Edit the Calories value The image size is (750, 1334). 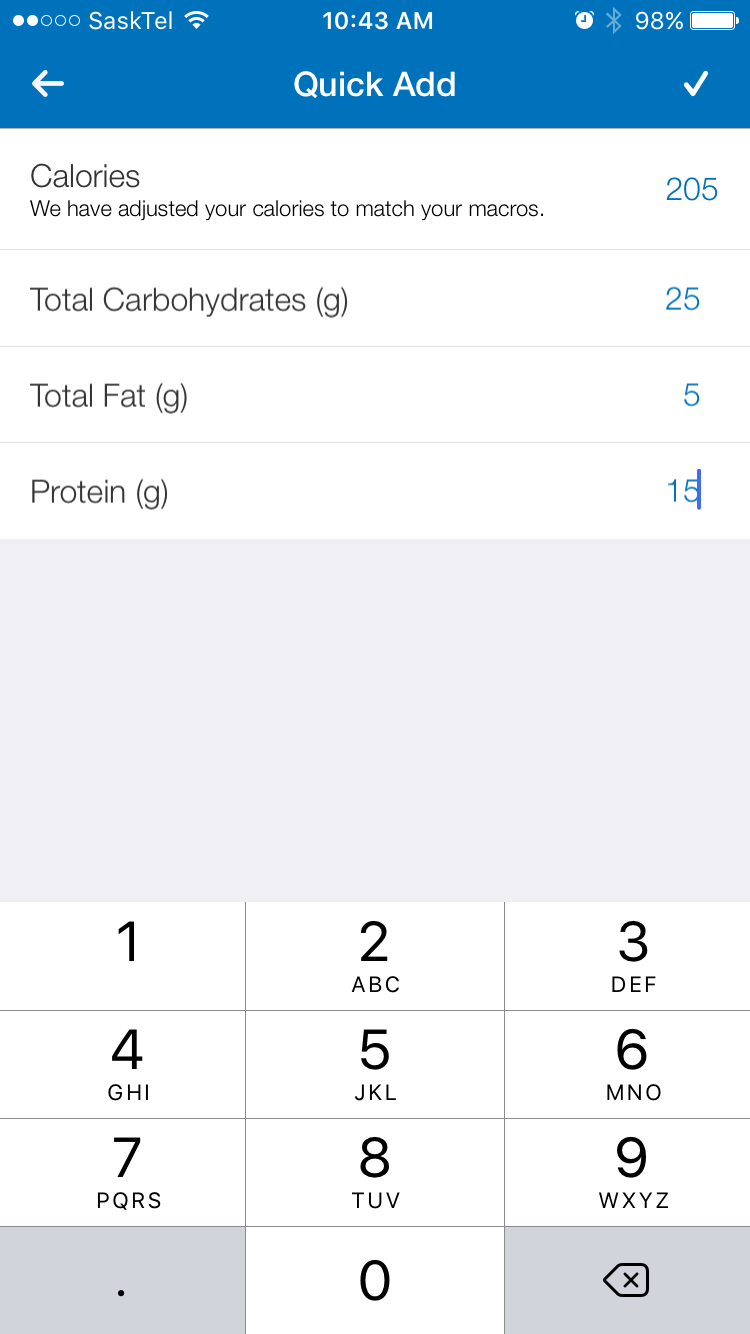click(691, 189)
